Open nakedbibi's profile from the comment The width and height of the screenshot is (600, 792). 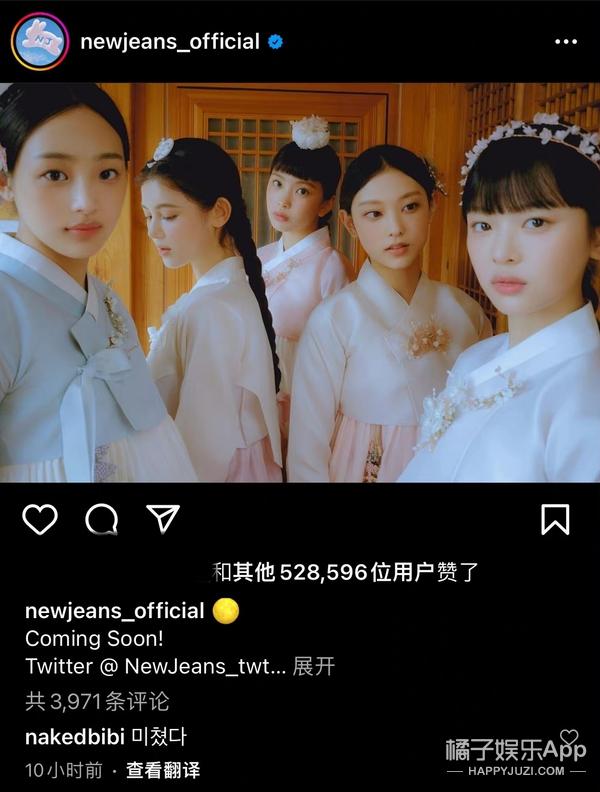tap(74, 737)
